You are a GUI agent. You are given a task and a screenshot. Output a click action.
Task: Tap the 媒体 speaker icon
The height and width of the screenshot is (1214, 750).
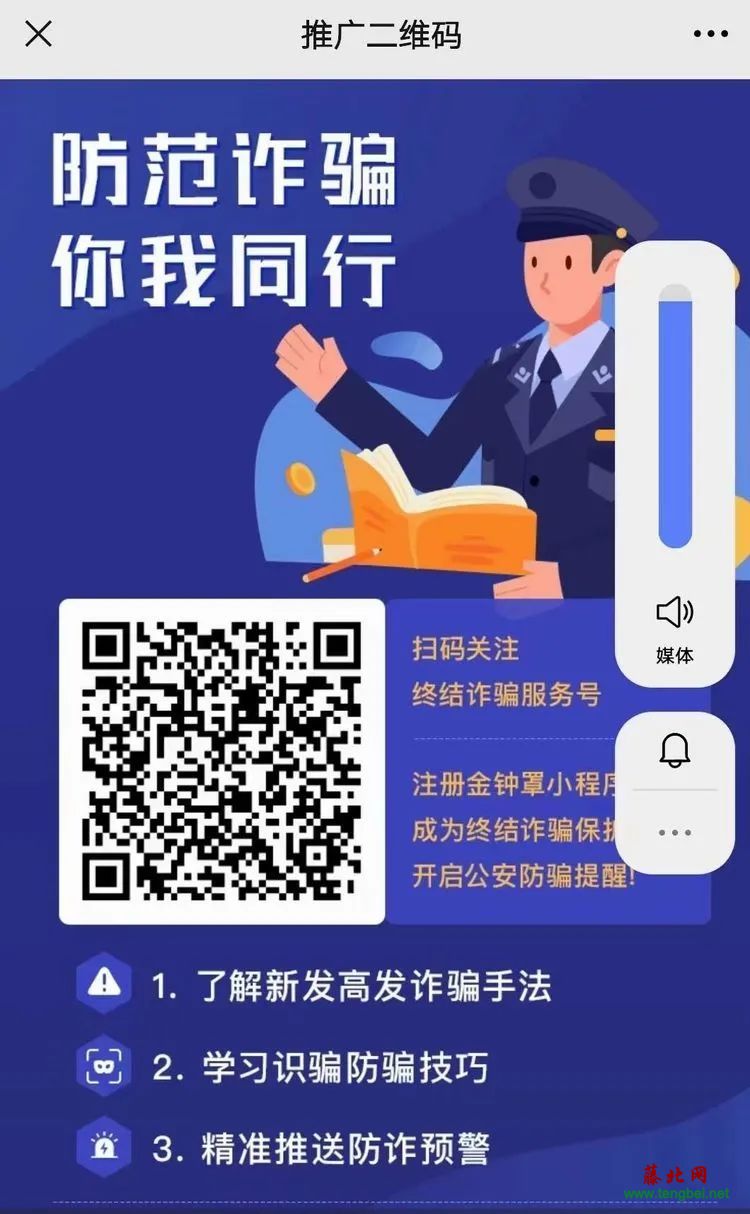coord(674,612)
